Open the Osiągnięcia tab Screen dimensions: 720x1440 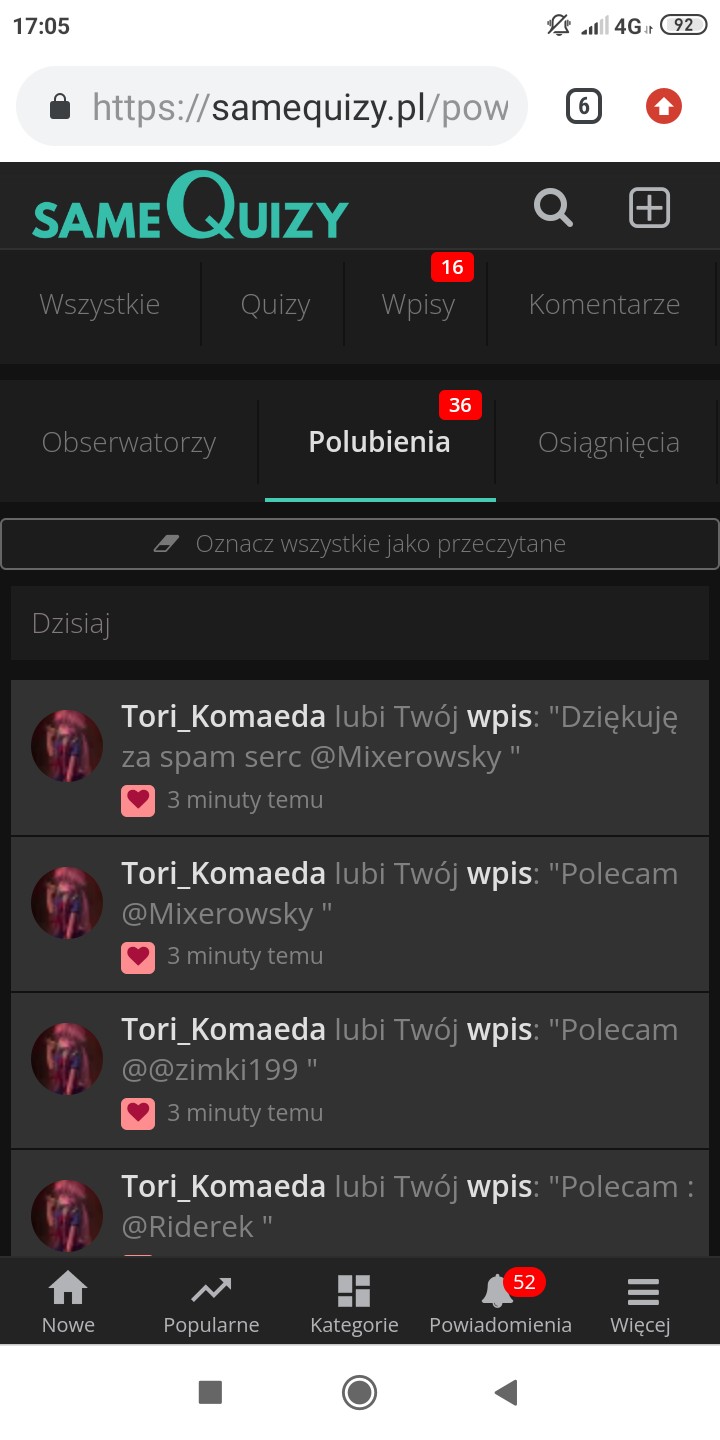[x=608, y=442]
